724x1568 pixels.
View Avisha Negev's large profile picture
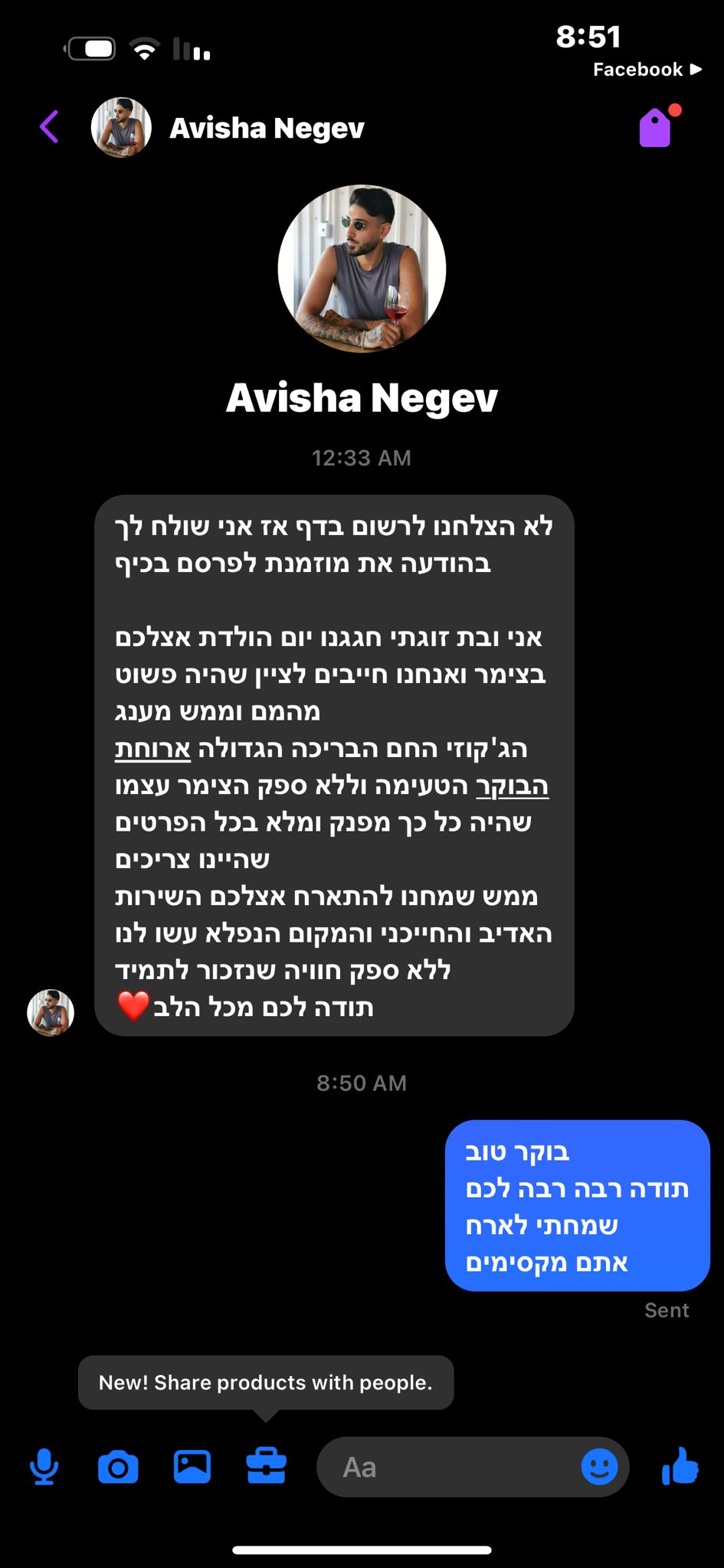[362, 269]
